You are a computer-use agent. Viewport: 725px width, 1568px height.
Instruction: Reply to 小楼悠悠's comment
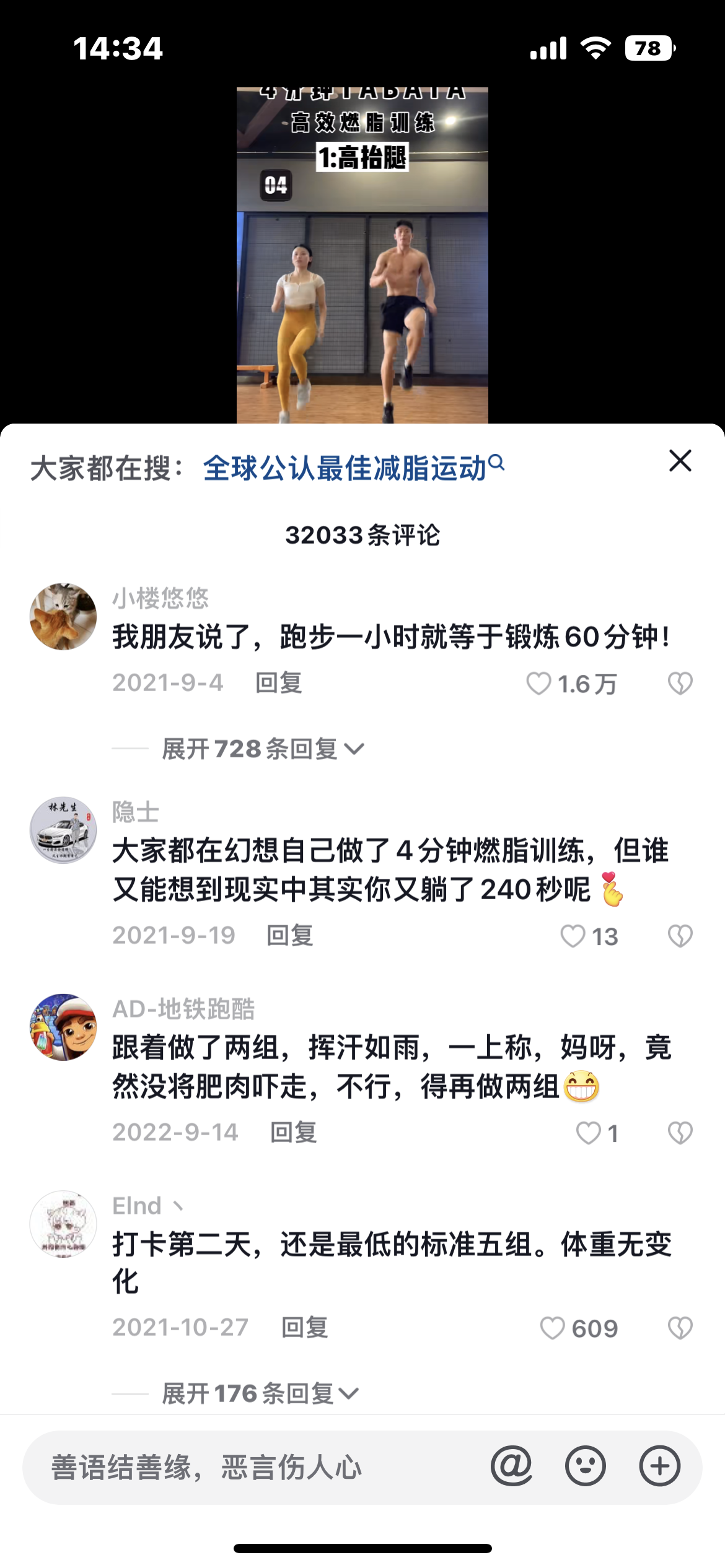pyautogui.click(x=279, y=683)
